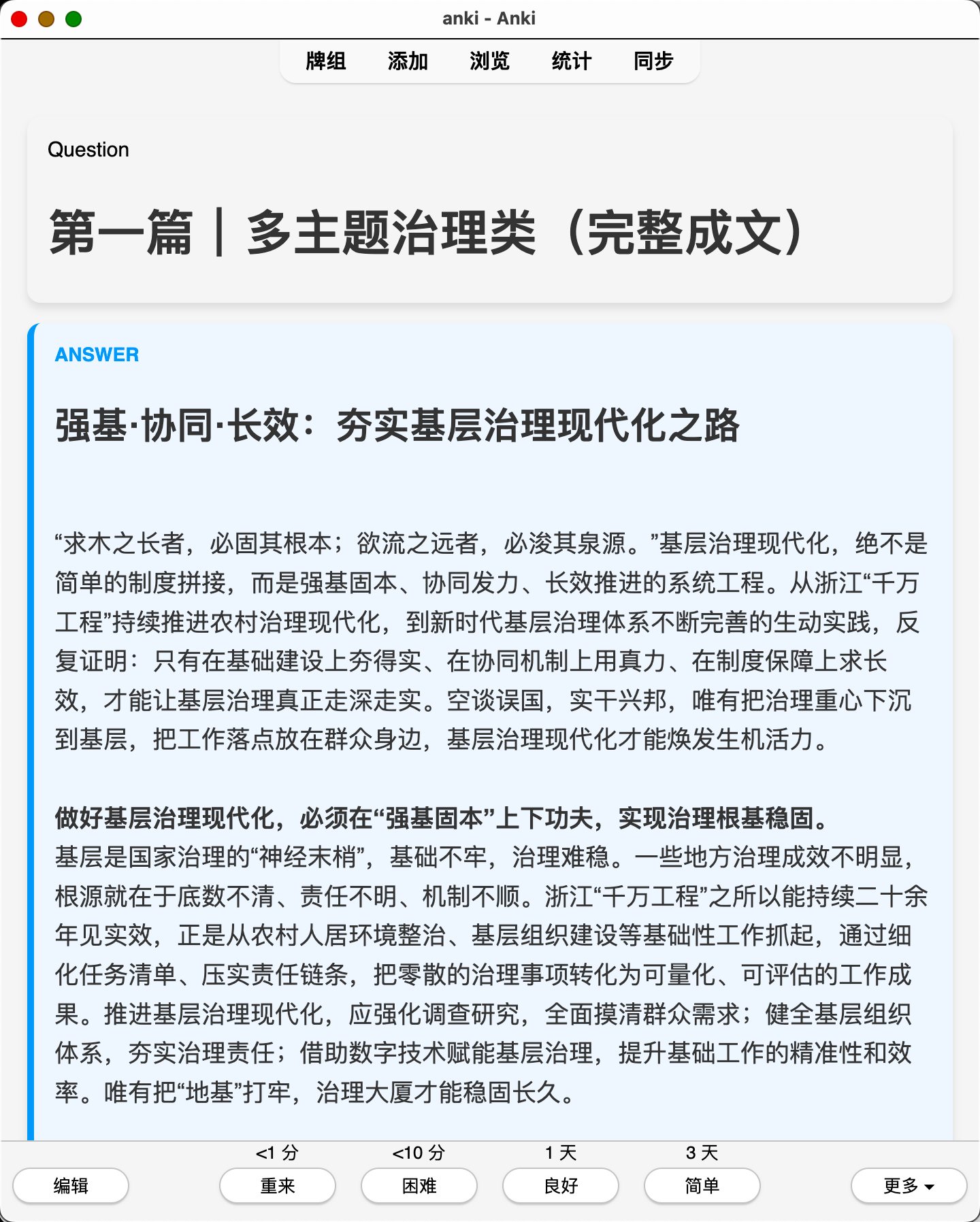Open the 浏览 card browser
The height and width of the screenshot is (1222, 980).
(489, 61)
